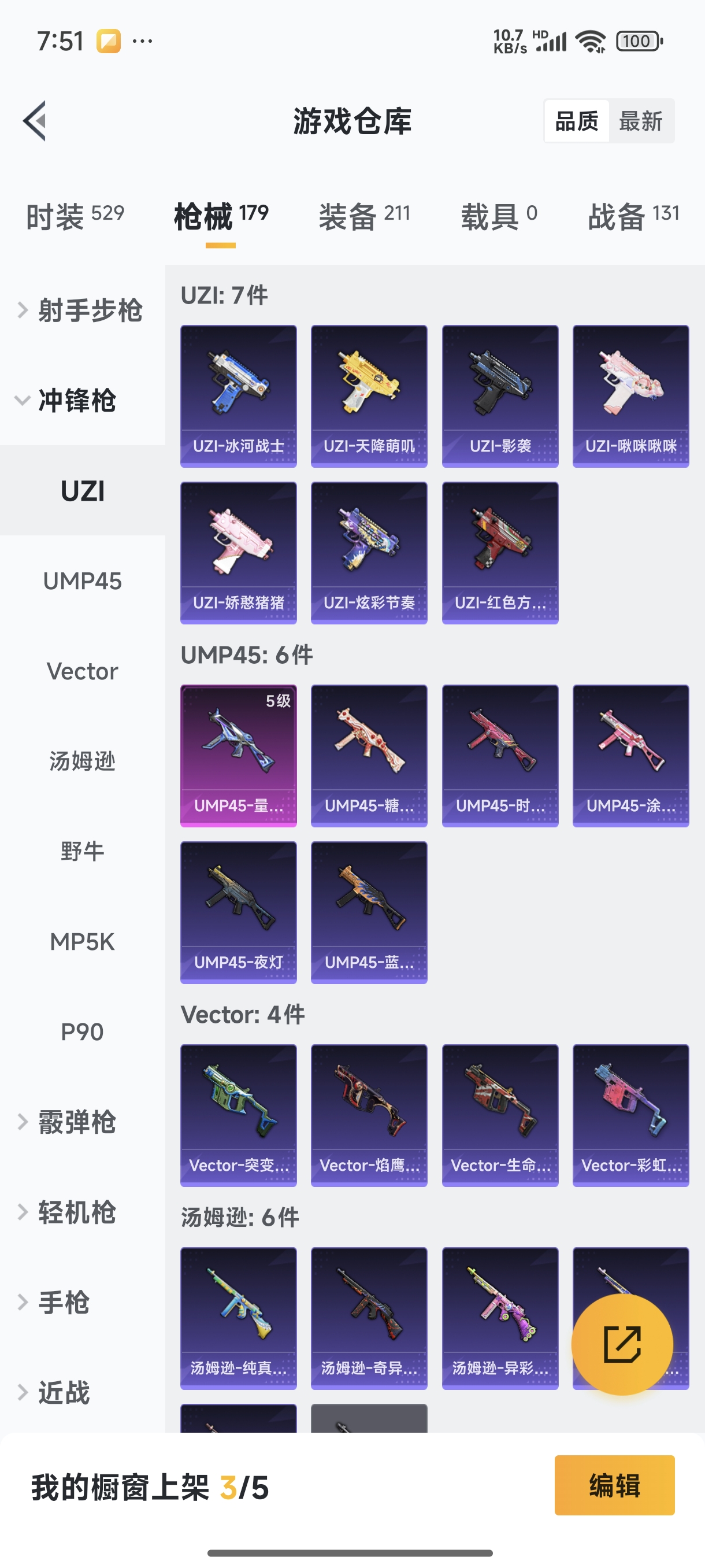Switch to the 装备 tab
The image size is (705, 1568).
(365, 216)
